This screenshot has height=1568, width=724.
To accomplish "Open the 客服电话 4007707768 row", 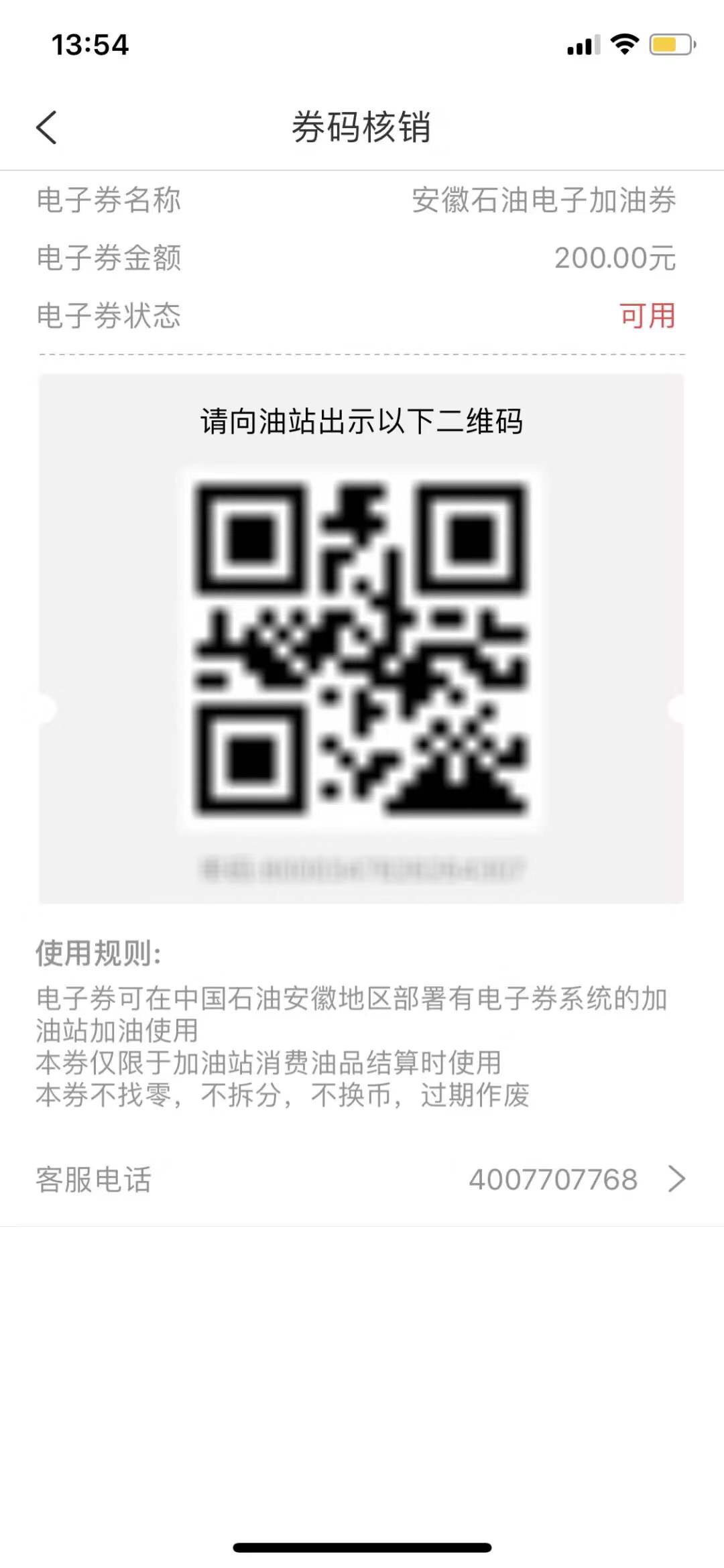I will (x=362, y=1180).
